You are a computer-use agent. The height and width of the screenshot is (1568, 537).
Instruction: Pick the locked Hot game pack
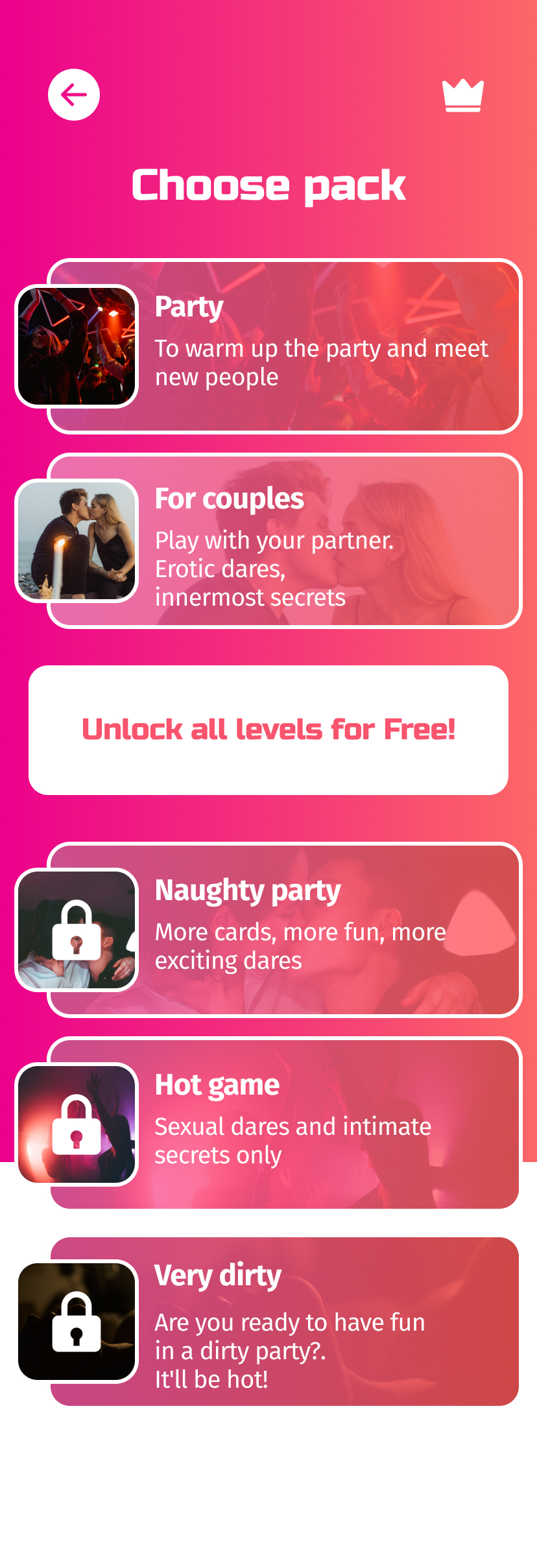[x=284, y=1124]
